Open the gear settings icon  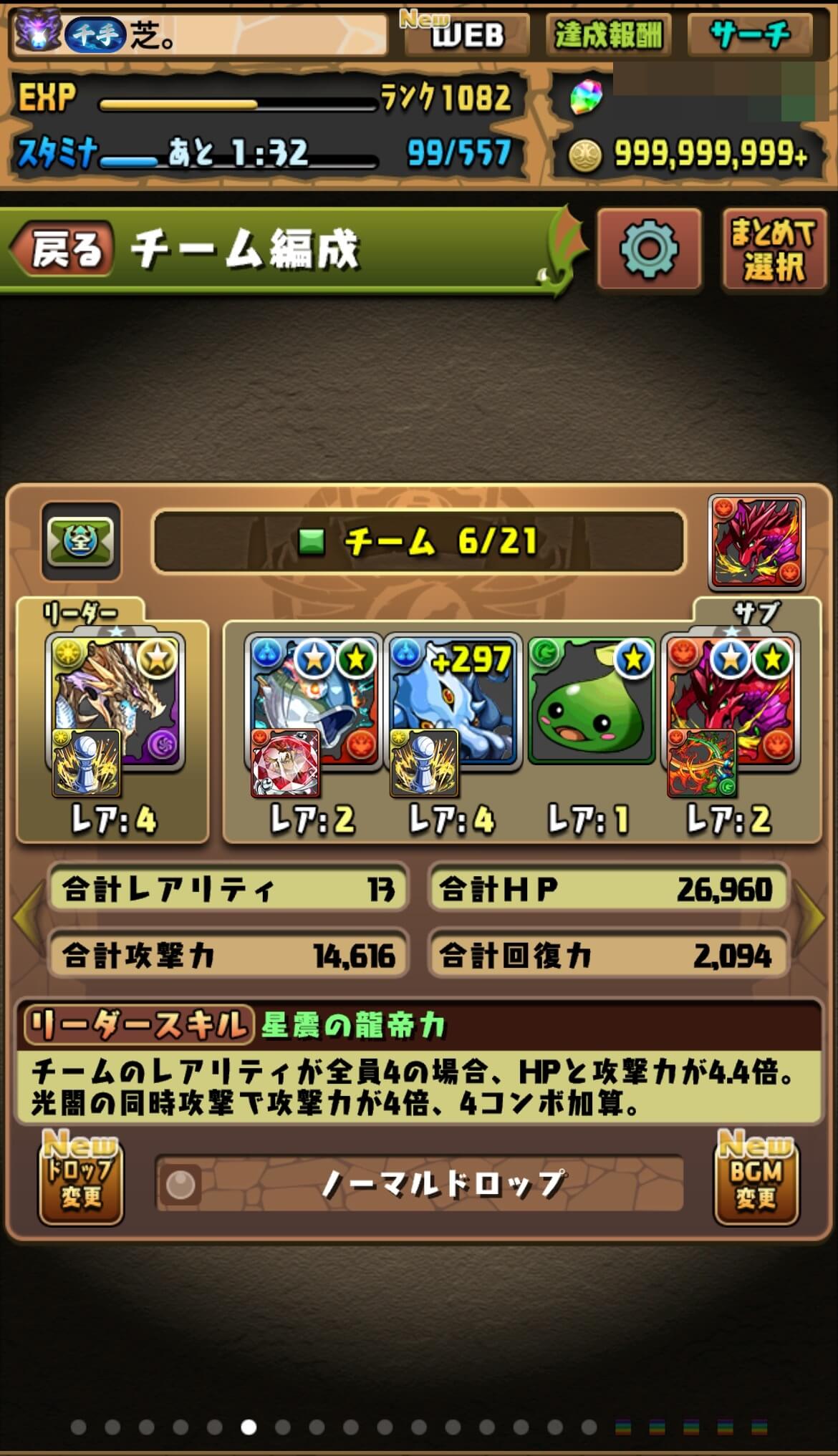(648, 249)
